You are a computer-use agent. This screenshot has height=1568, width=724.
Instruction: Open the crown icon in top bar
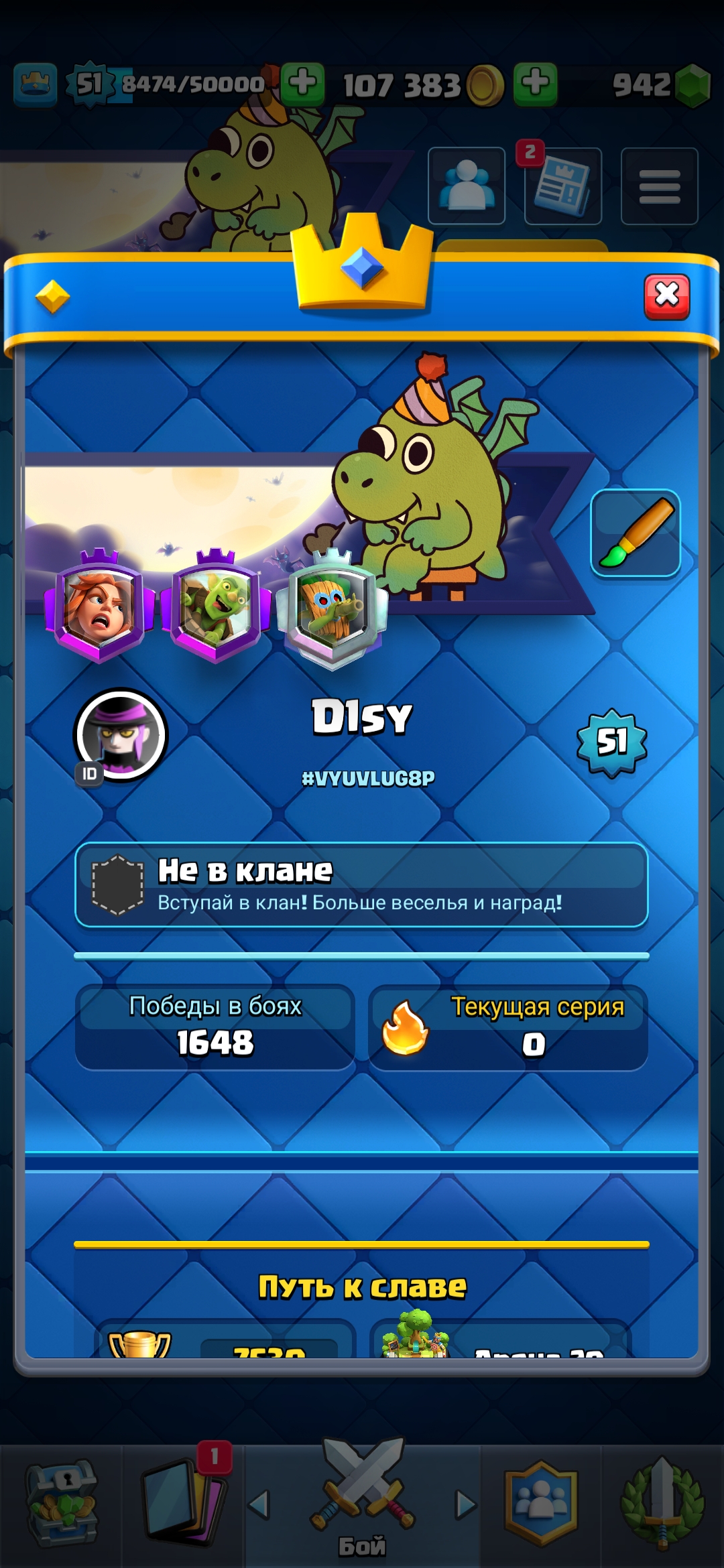click(x=35, y=85)
